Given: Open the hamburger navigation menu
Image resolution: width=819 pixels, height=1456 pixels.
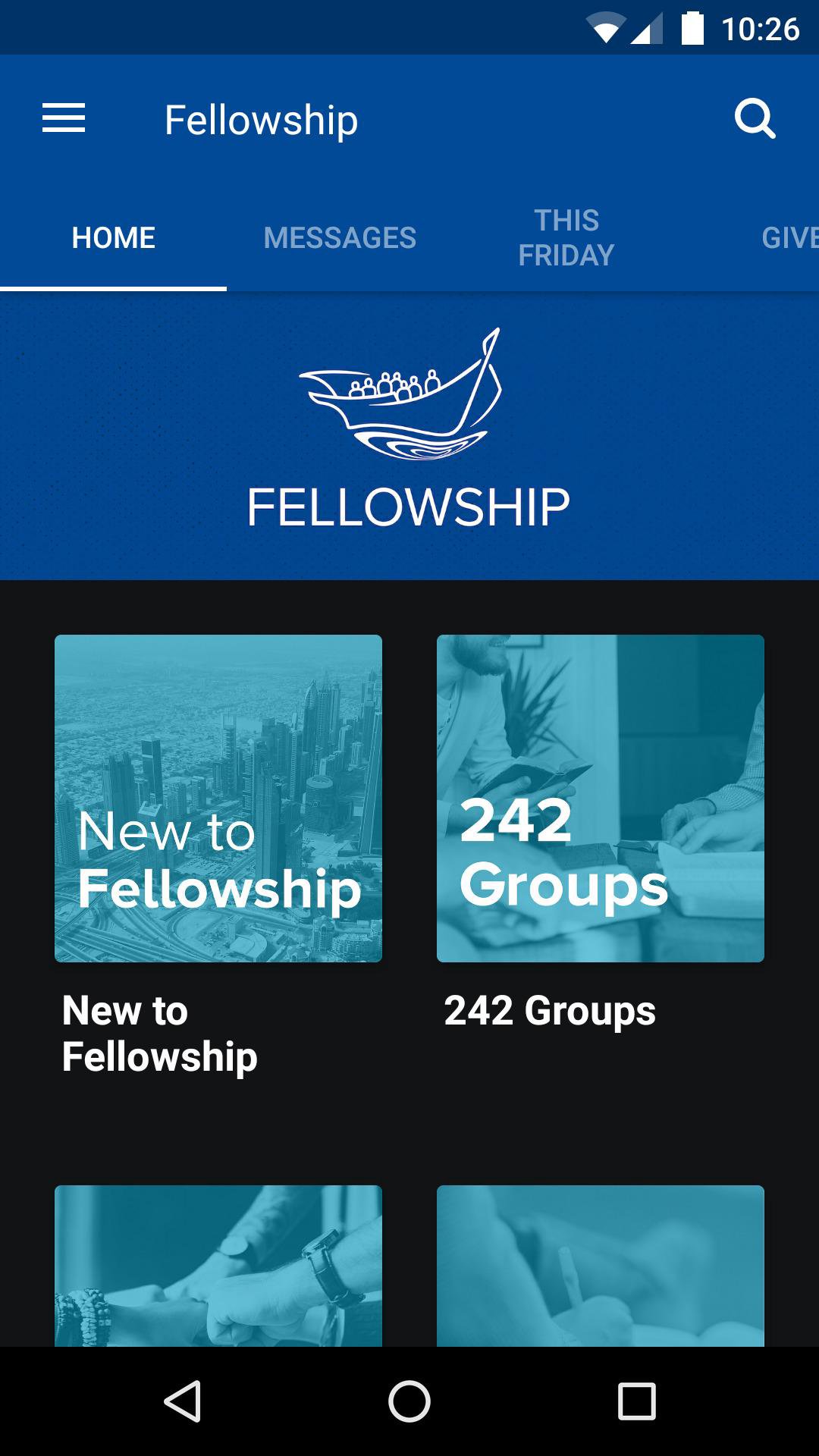Looking at the screenshot, I should point(64,119).
